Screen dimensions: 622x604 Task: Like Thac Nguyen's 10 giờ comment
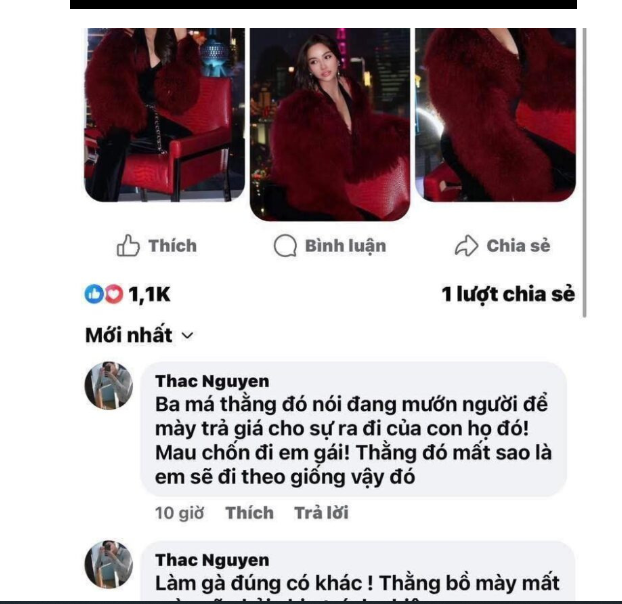tap(249, 513)
